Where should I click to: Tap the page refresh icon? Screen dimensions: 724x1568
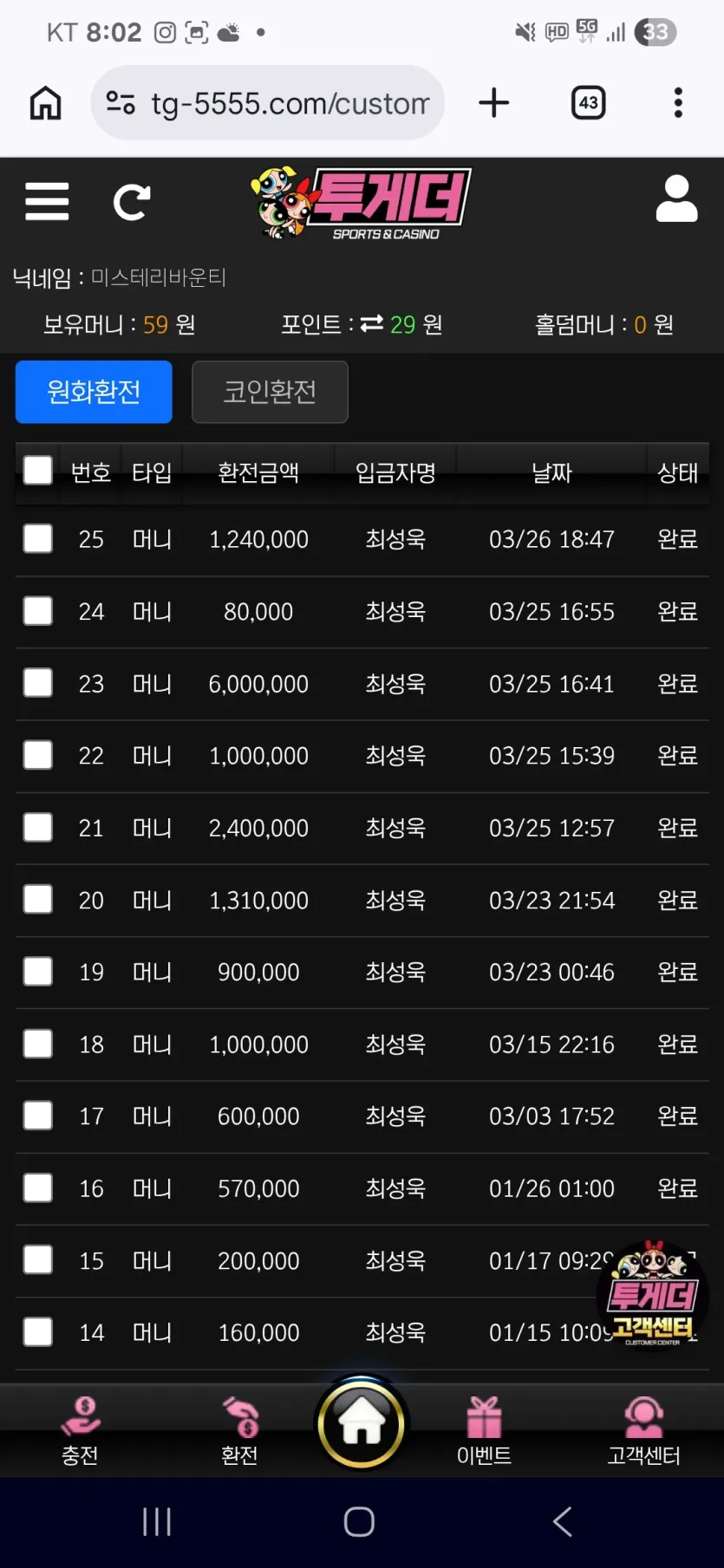[132, 202]
